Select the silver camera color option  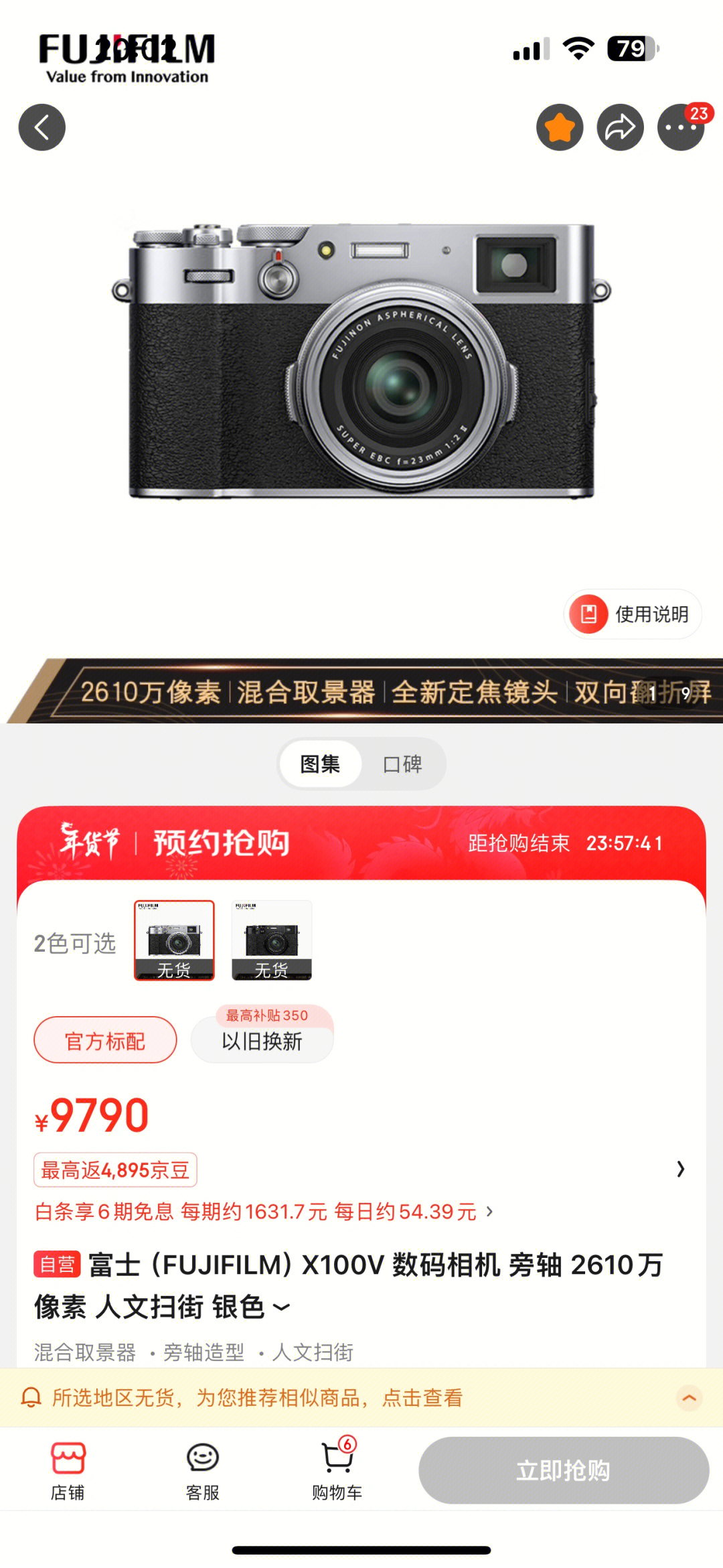coord(174,940)
